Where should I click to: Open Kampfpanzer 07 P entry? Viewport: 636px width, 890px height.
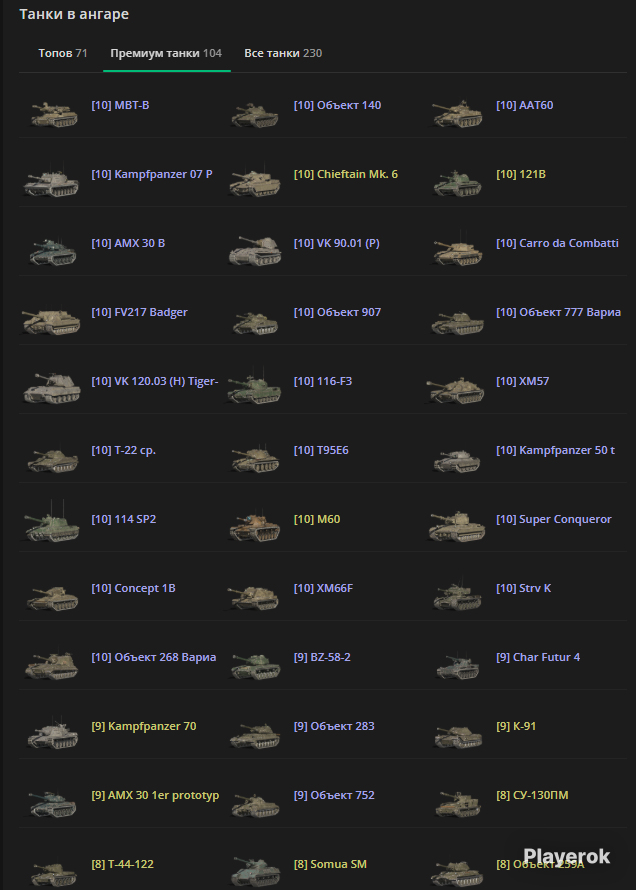coord(152,175)
